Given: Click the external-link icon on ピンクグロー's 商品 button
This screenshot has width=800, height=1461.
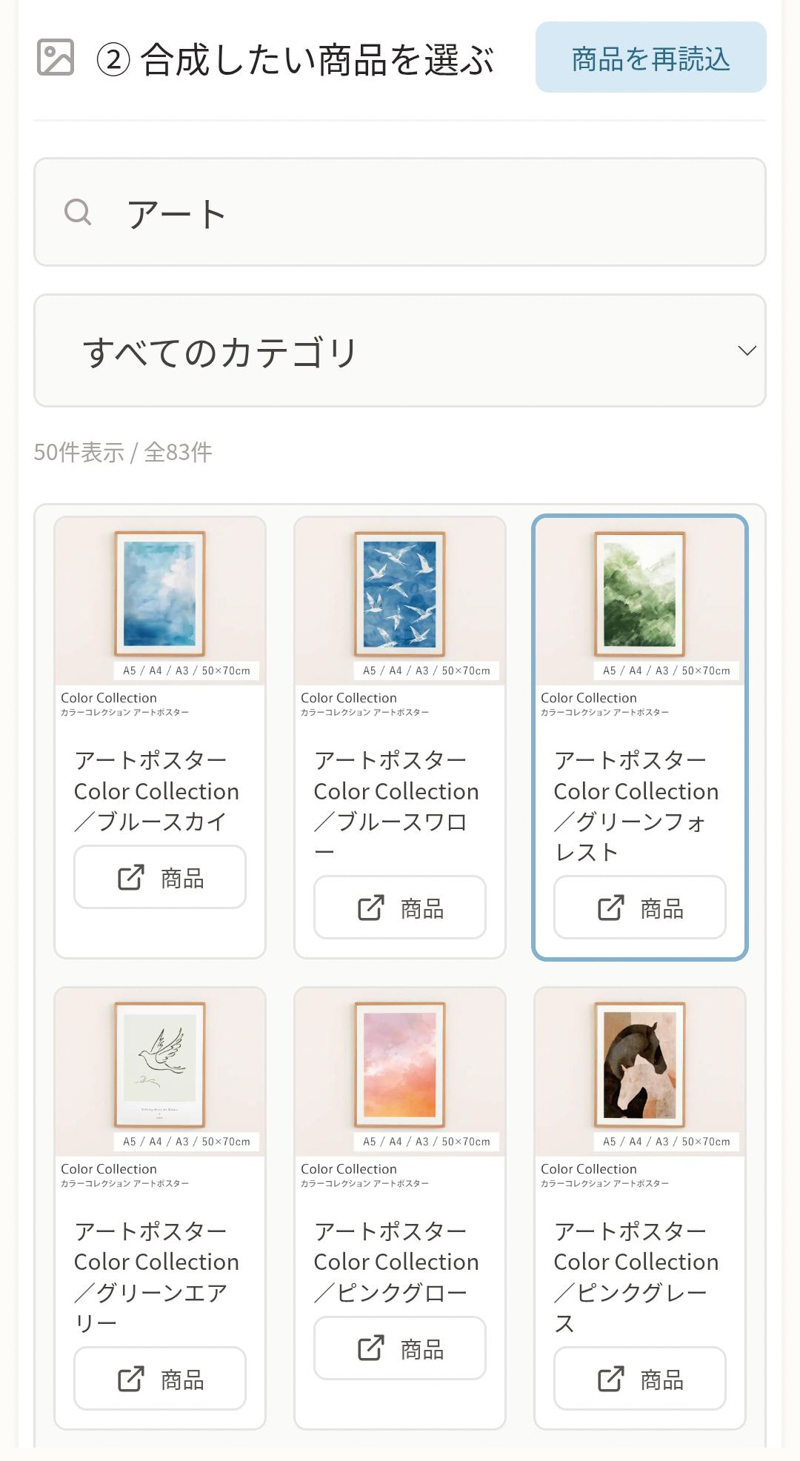Looking at the screenshot, I should (x=370, y=1347).
